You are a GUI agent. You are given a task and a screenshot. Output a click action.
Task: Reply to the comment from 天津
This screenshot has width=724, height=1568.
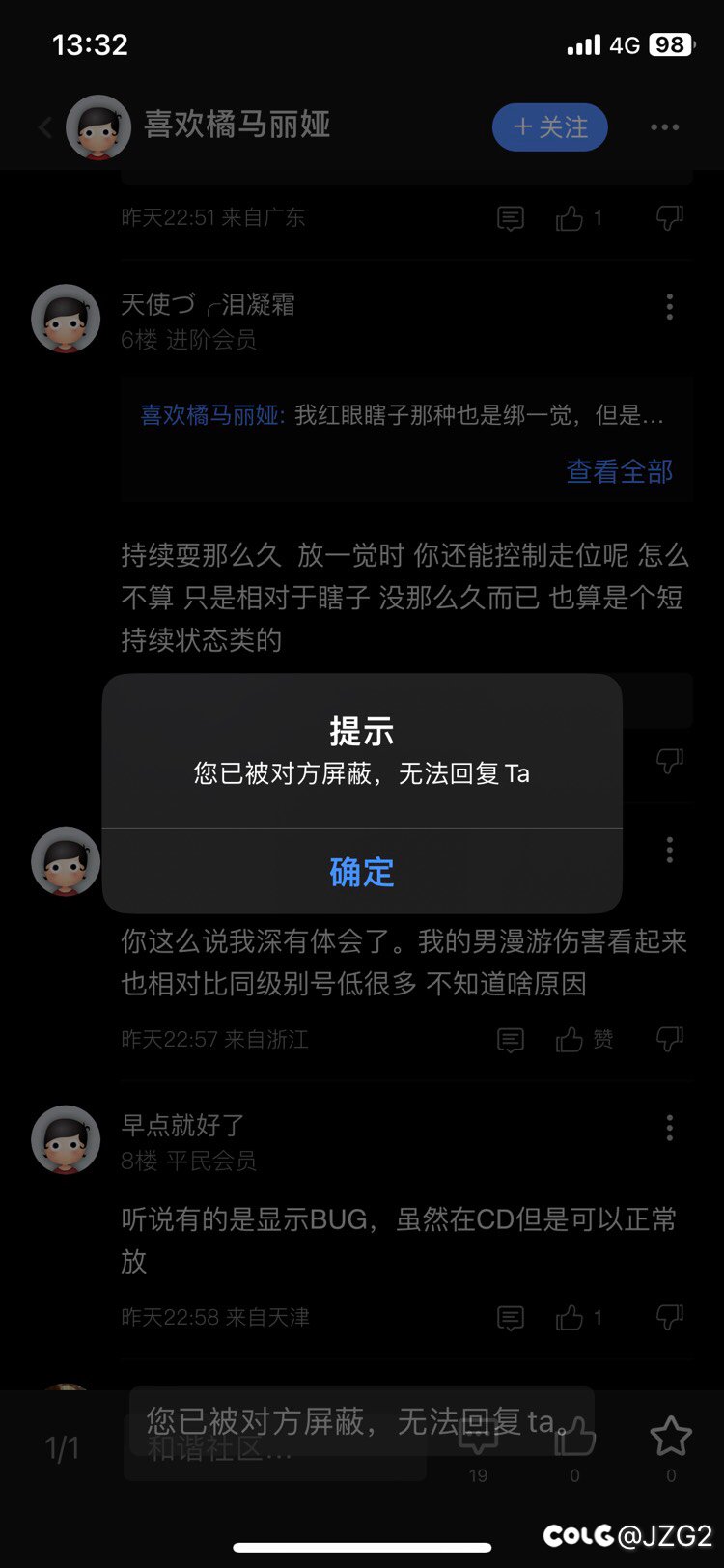[511, 1317]
